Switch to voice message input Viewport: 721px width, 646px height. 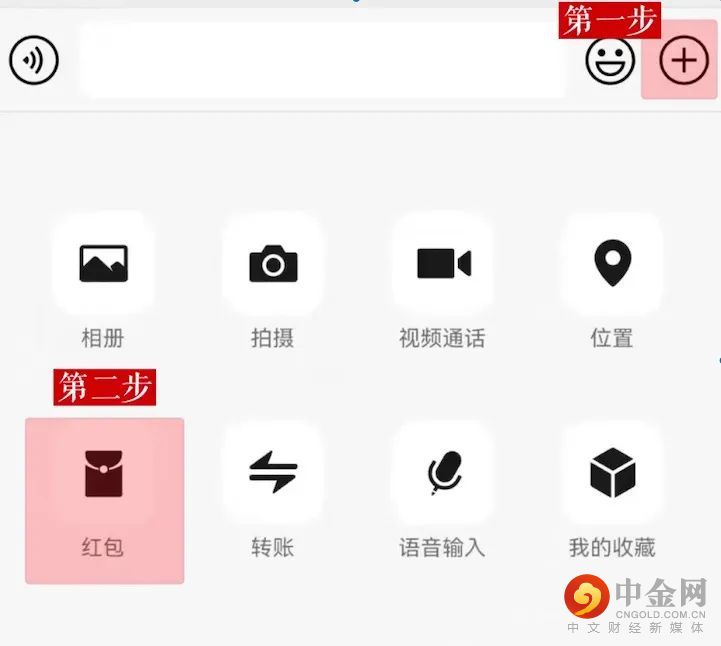point(34,60)
